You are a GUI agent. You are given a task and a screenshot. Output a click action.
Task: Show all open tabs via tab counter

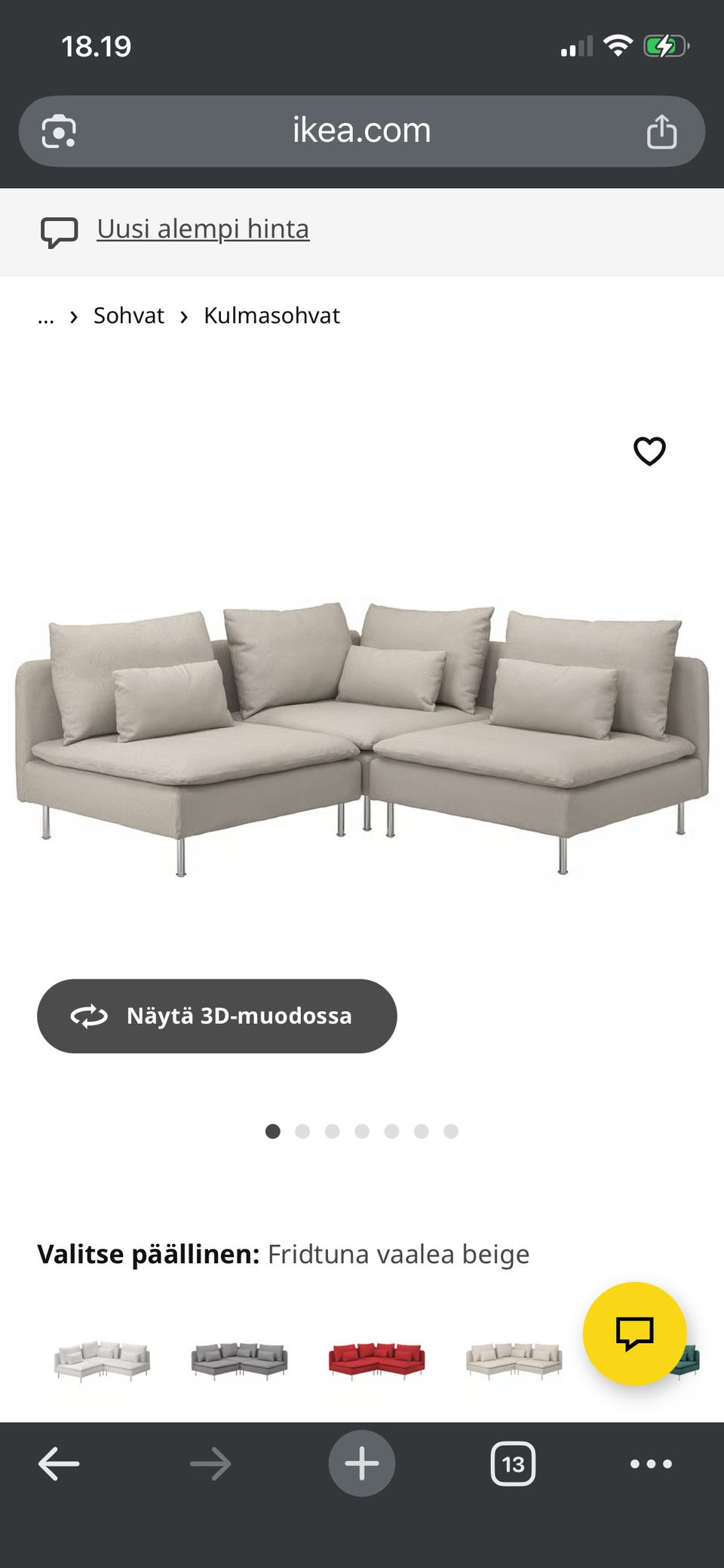tap(514, 1462)
